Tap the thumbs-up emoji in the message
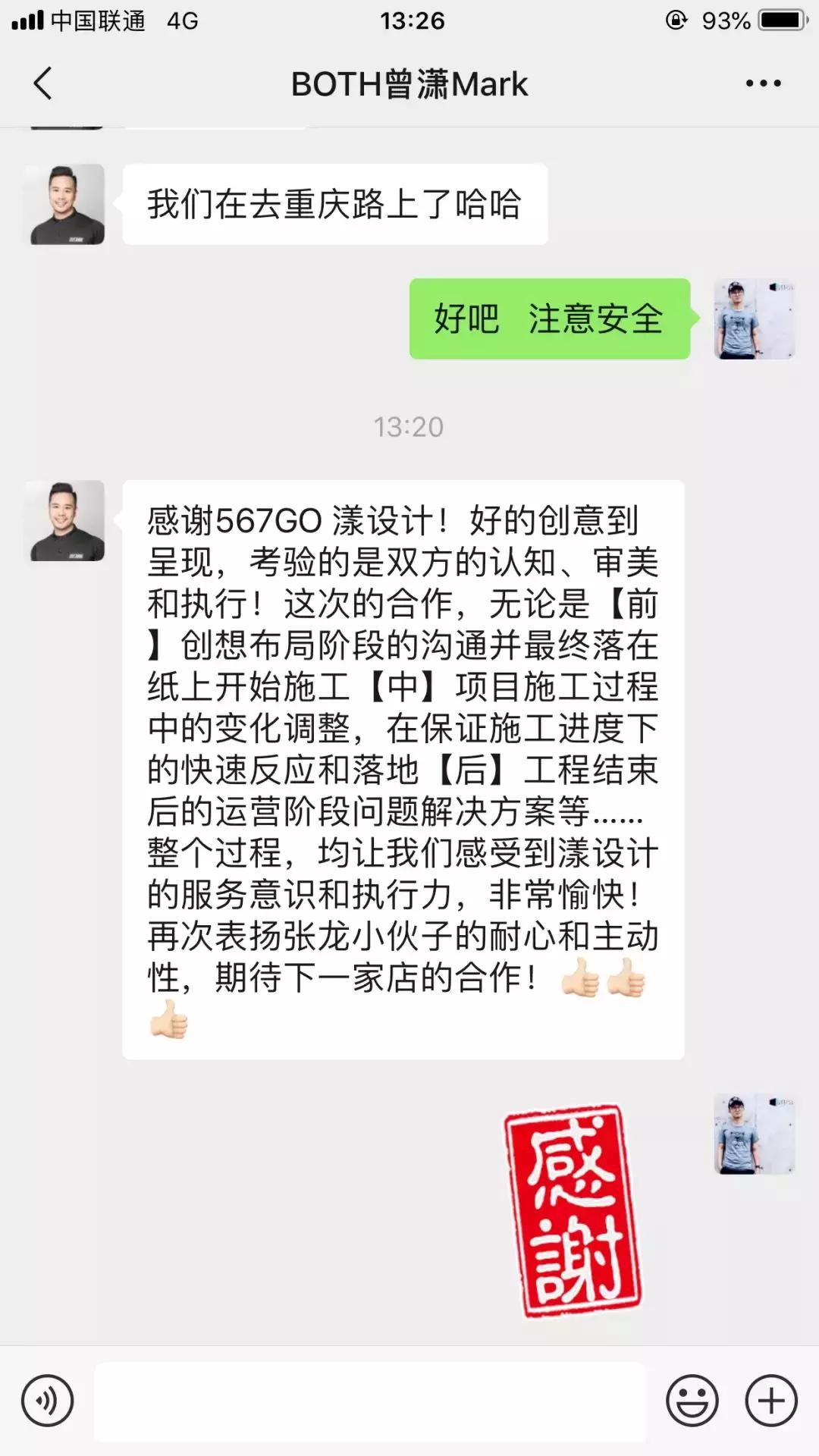Image resolution: width=819 pixels, height=1456 pixels. [x=580, y=978]
